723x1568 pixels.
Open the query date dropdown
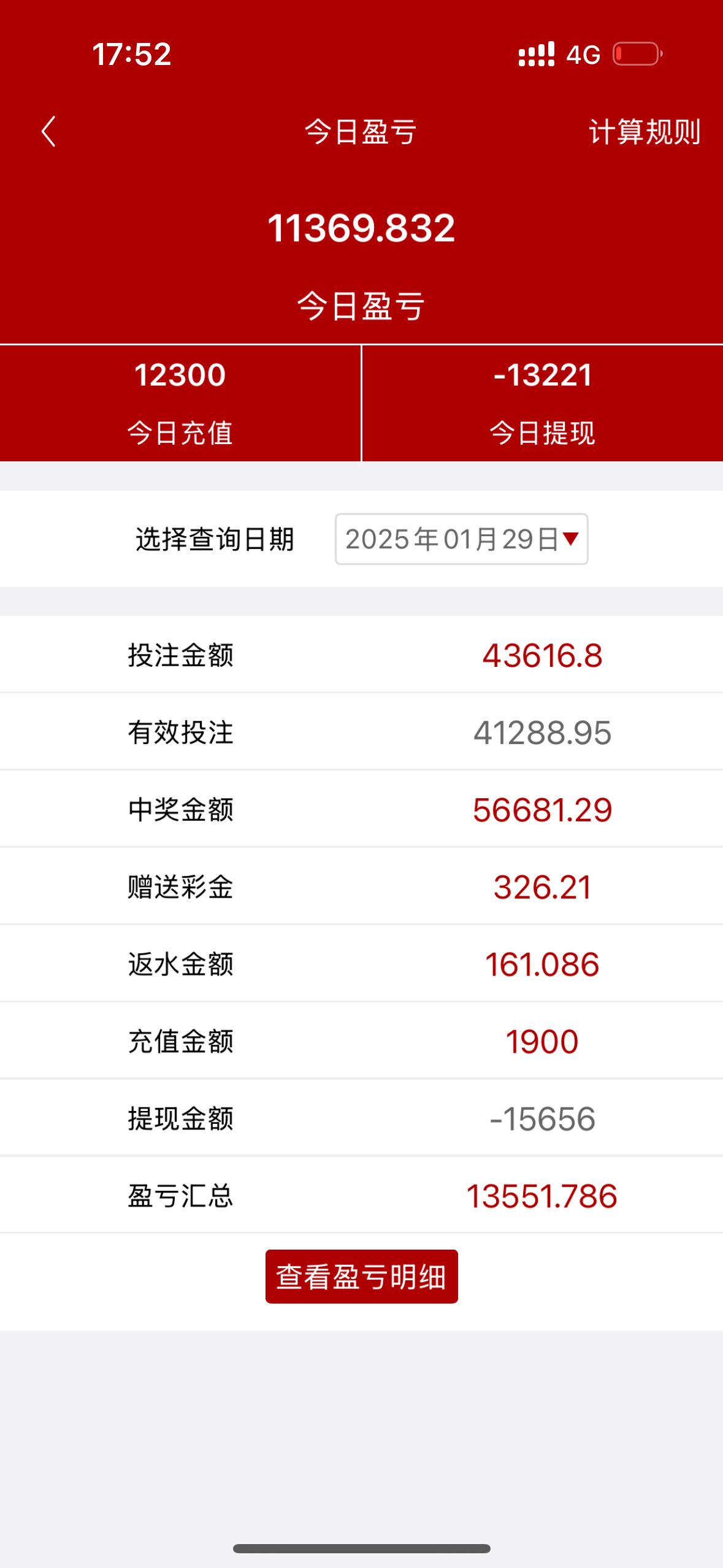click(x=461, y=539)
